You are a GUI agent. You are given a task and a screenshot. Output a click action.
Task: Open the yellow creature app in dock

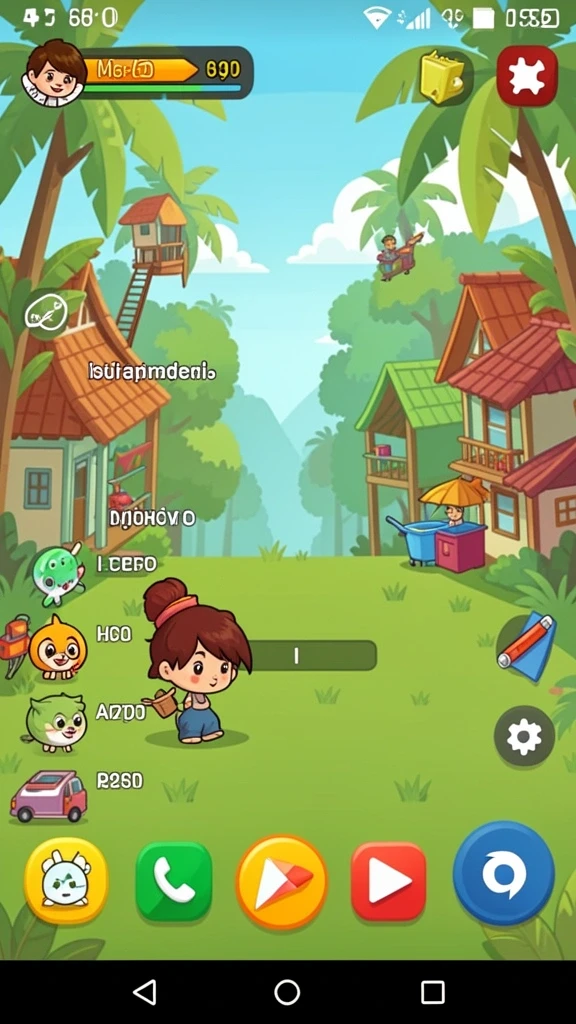click(x=66, y=880)
